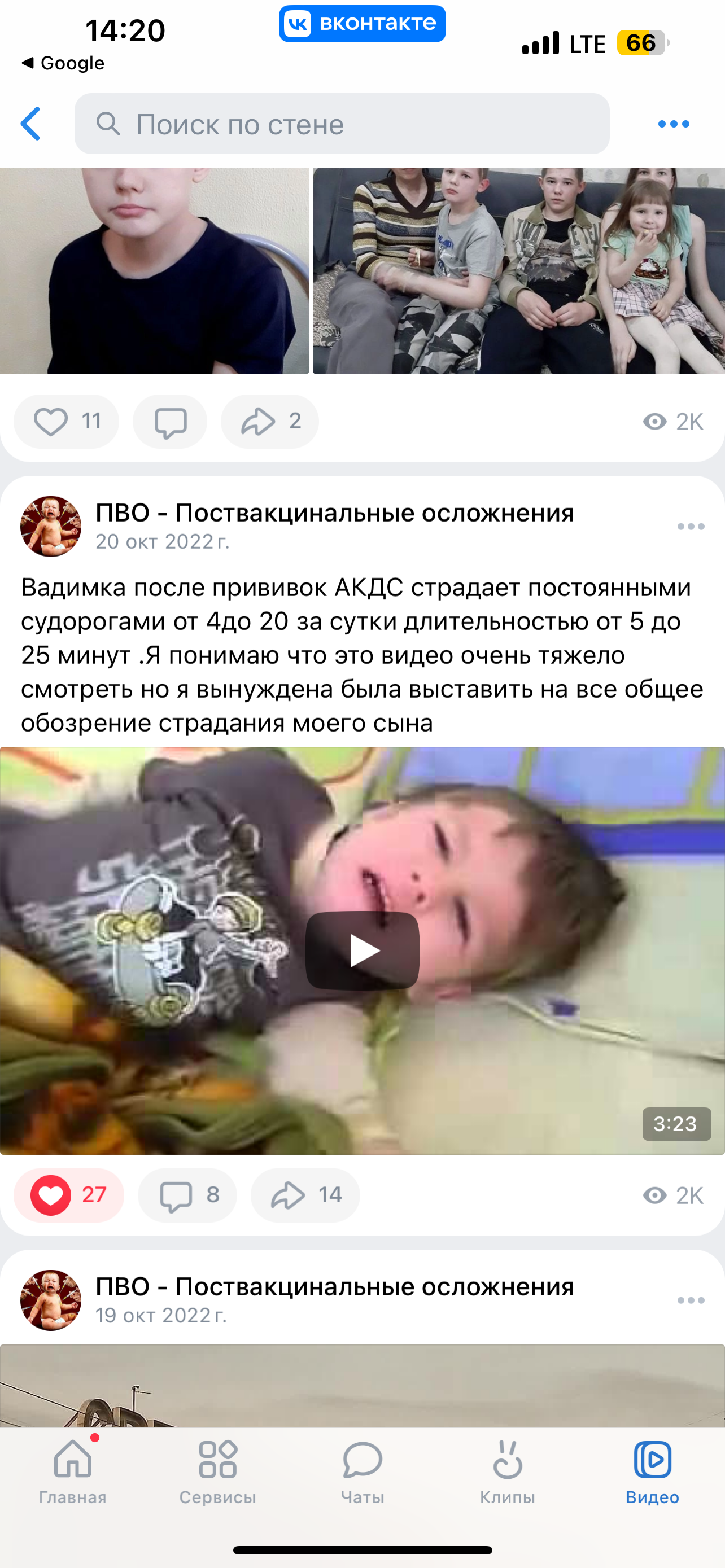Switch to the Сервисы tab
The width and height of the screenshot is (725, 1568).
217,1470
